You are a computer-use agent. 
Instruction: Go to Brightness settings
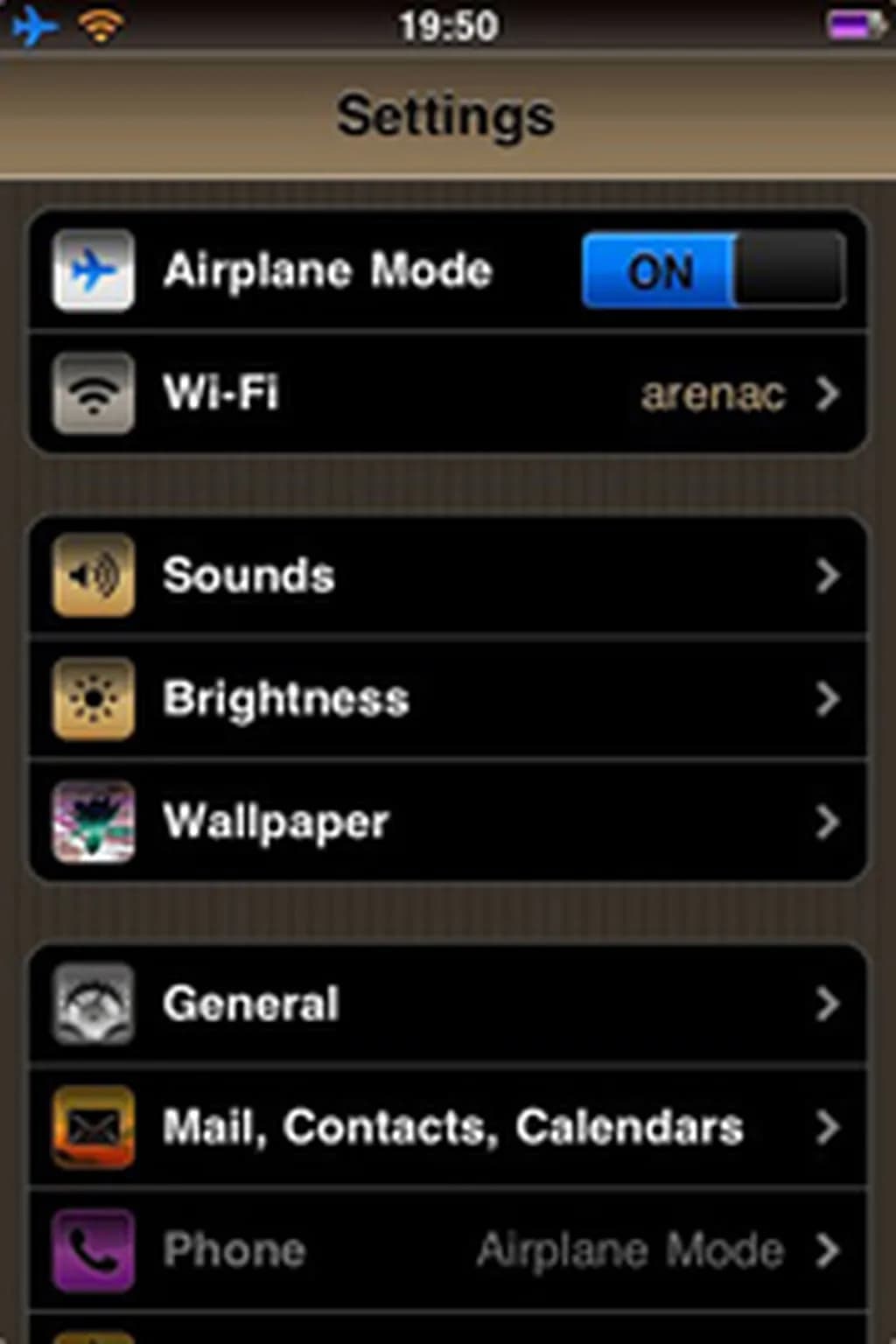point(448,699)
